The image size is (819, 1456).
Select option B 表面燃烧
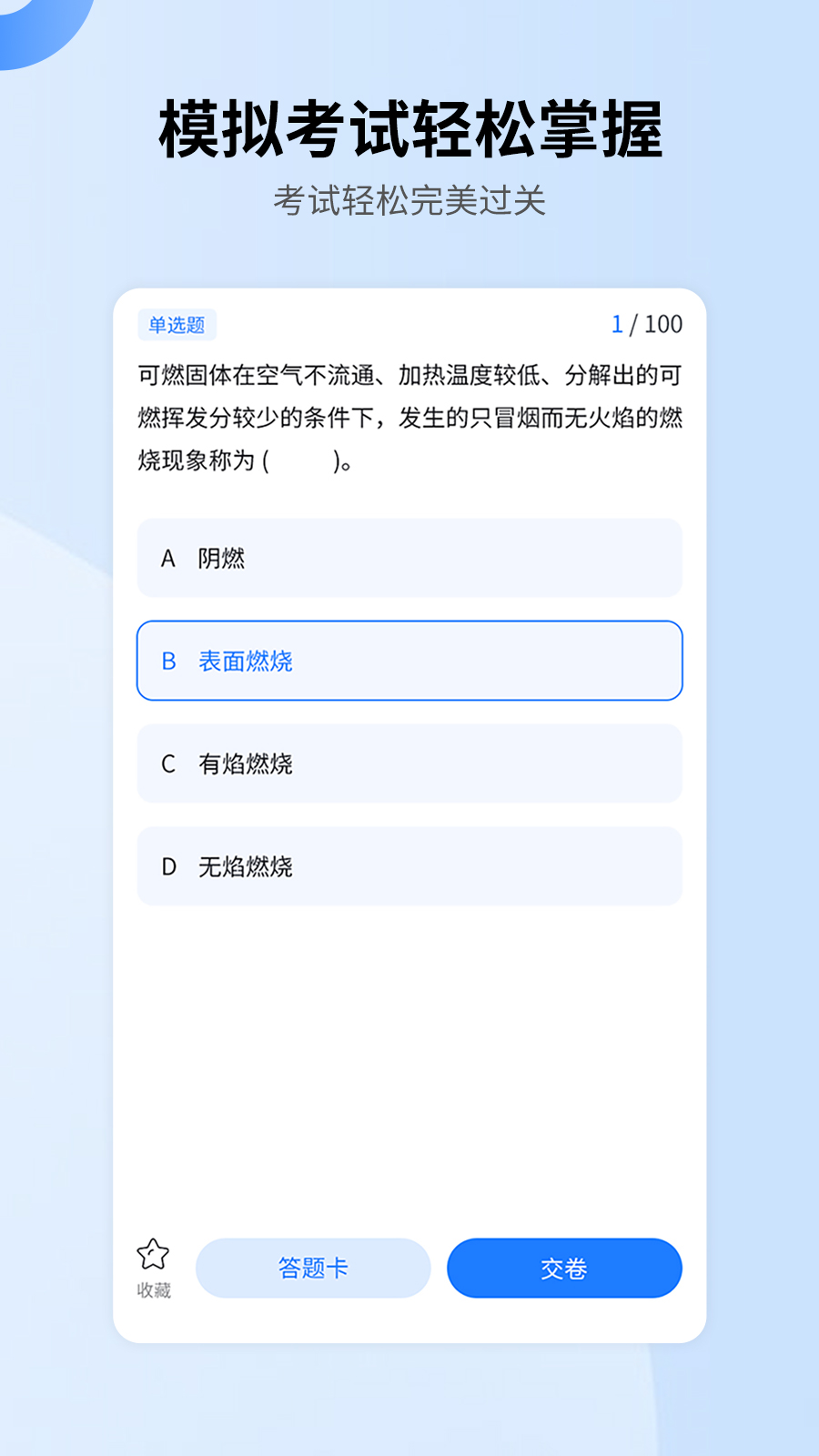(x=409, y=662)
